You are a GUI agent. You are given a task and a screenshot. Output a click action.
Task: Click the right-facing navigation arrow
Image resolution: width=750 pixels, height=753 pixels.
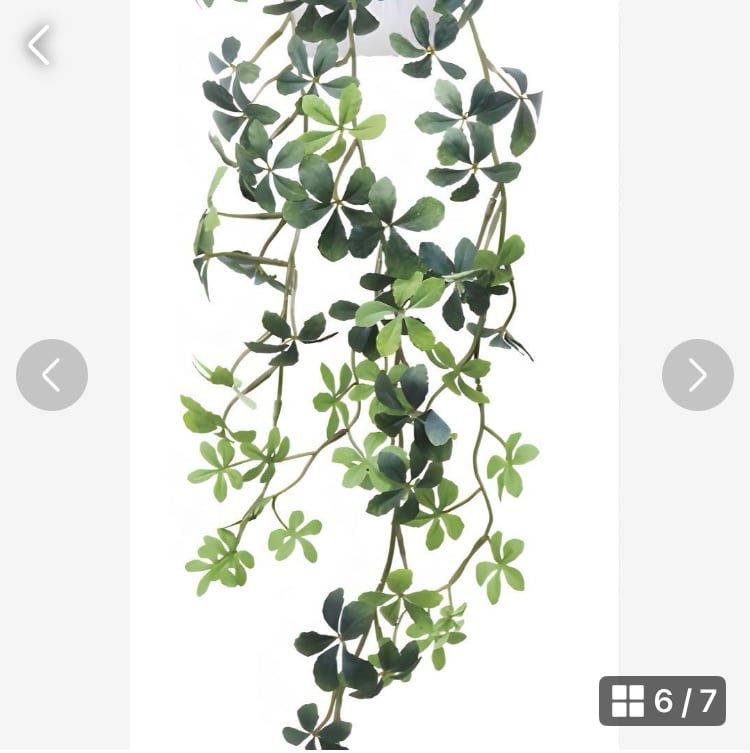coord(697,374)
